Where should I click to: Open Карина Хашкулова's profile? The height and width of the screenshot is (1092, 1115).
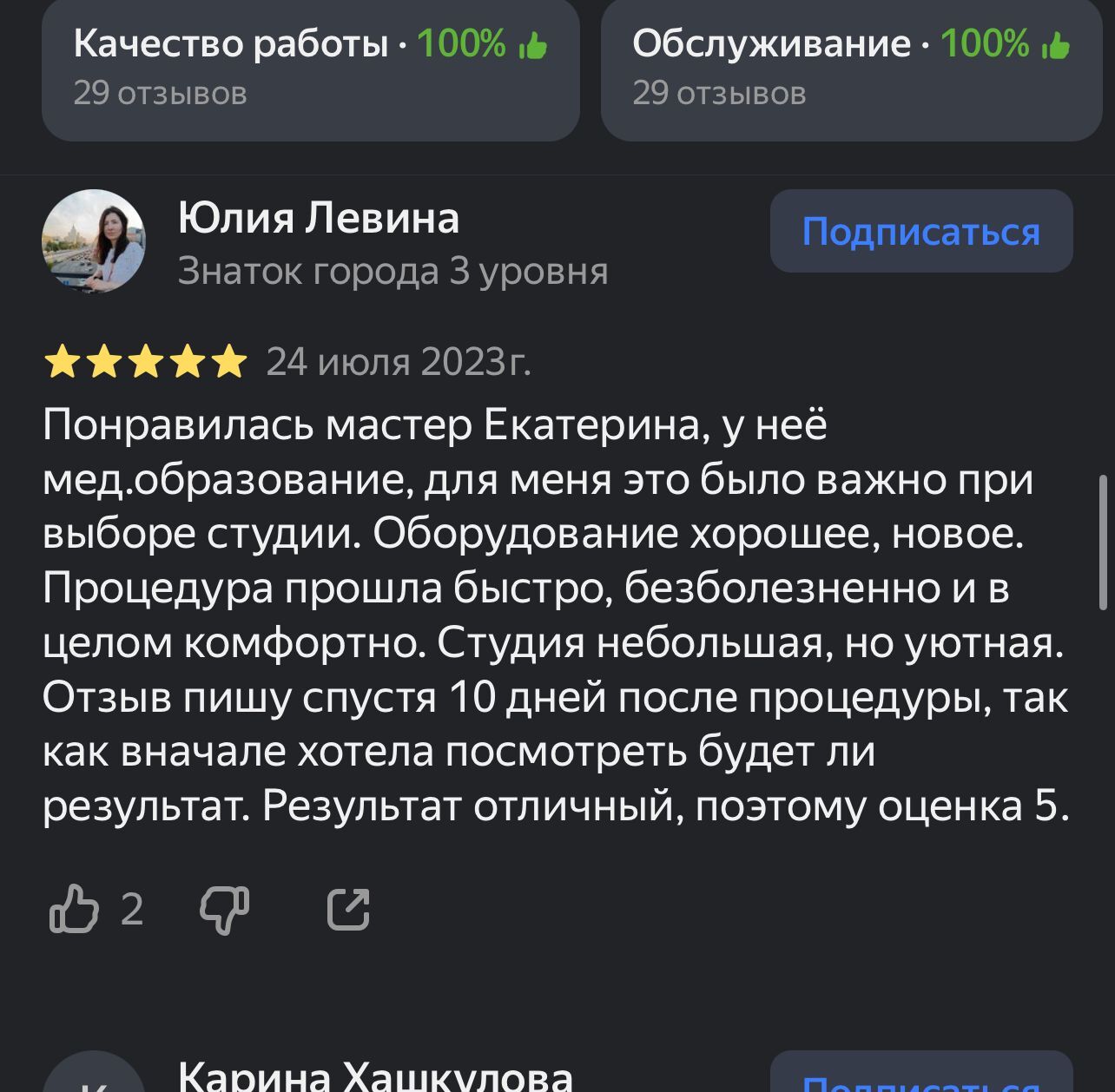click(x=375, y=1076)
